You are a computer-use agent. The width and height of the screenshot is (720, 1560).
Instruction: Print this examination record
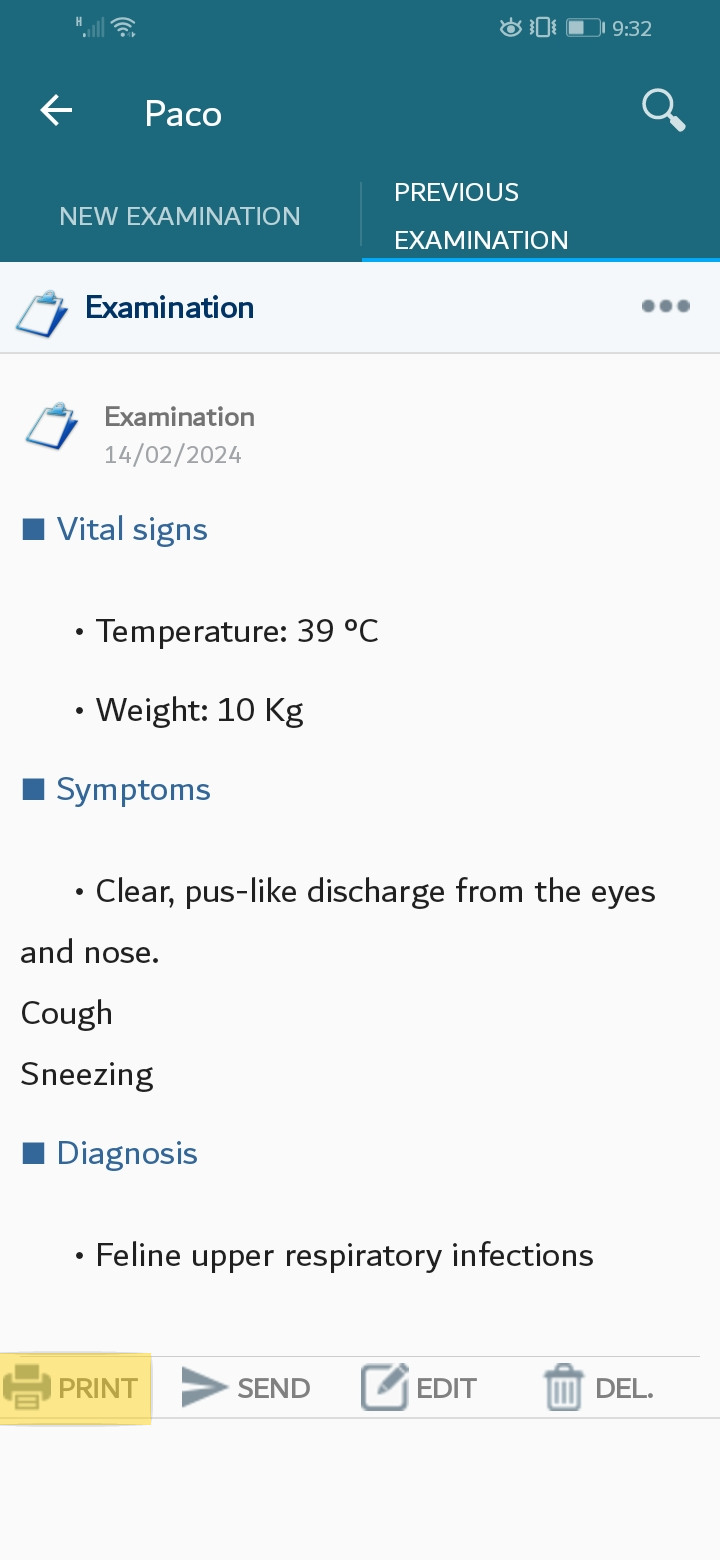pos(75,1388)
